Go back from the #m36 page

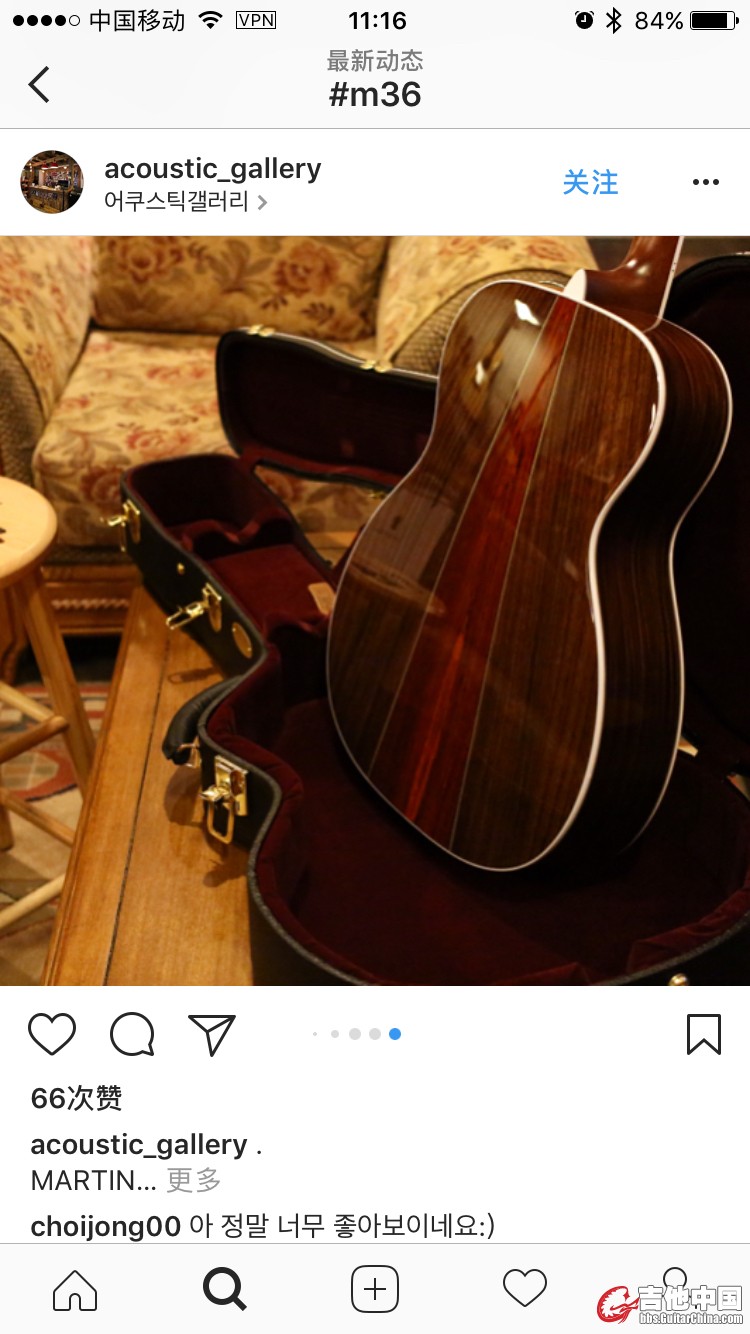coord(39,84)
